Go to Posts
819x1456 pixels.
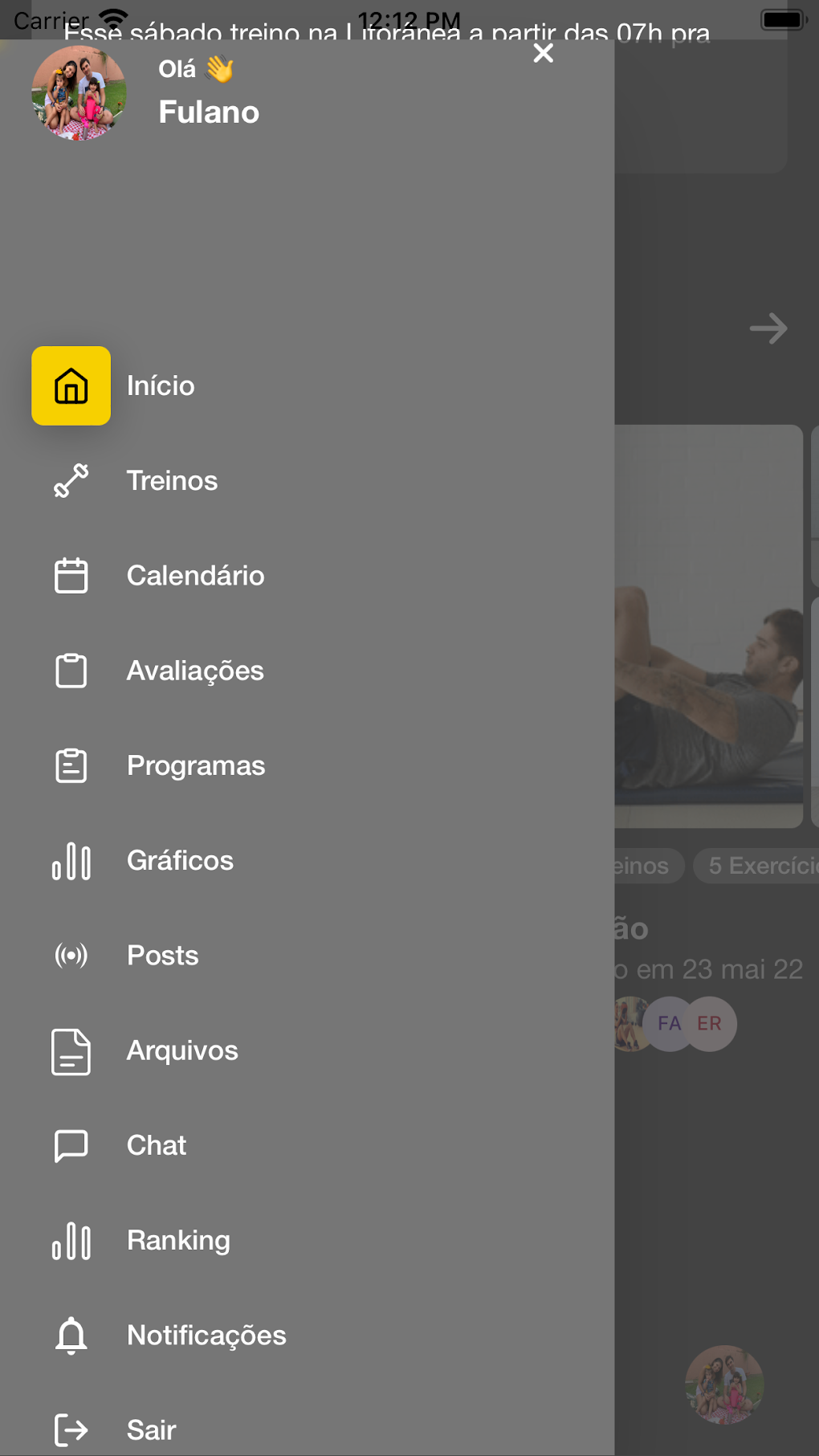pos(162,956)
